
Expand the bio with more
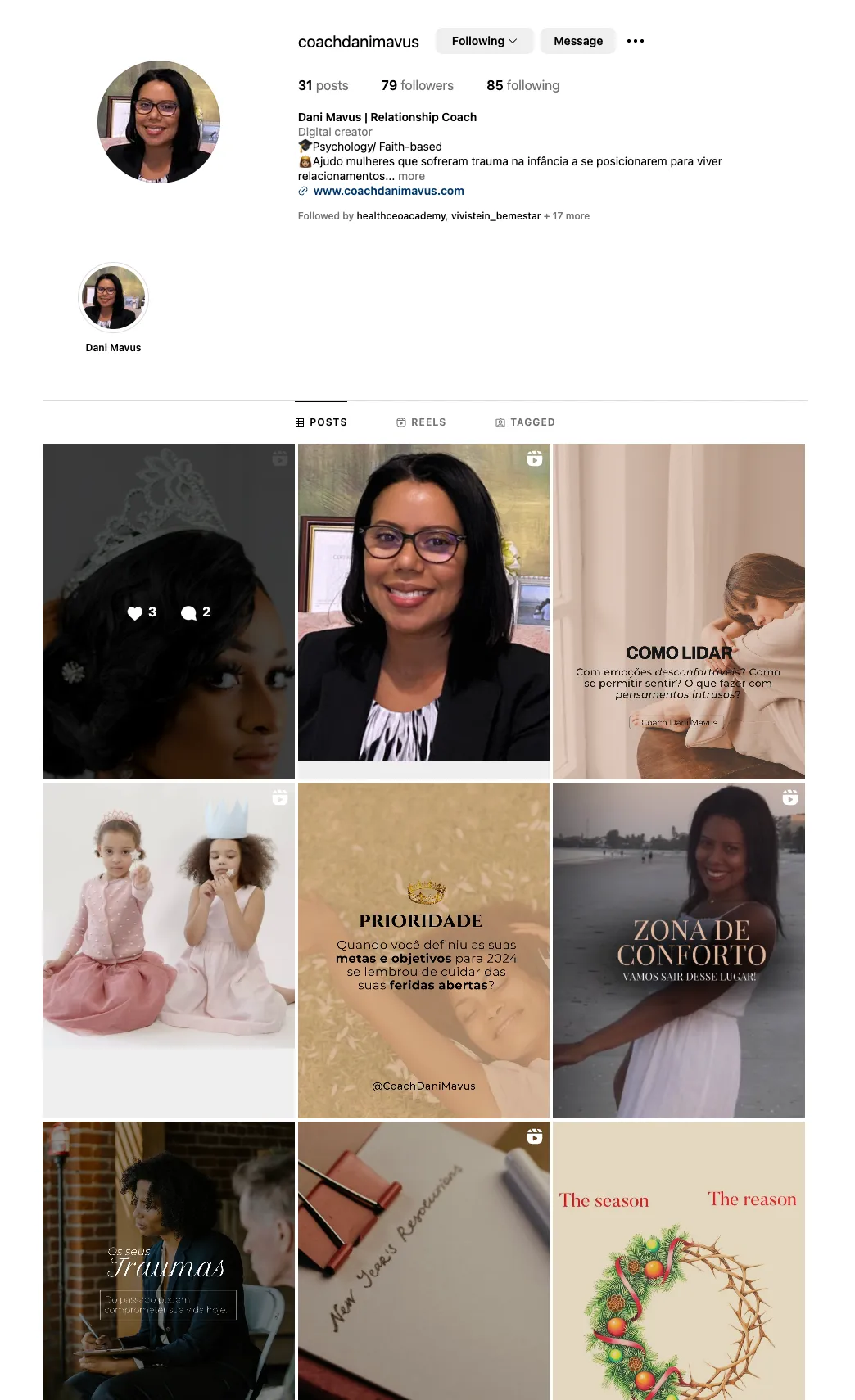411,176
